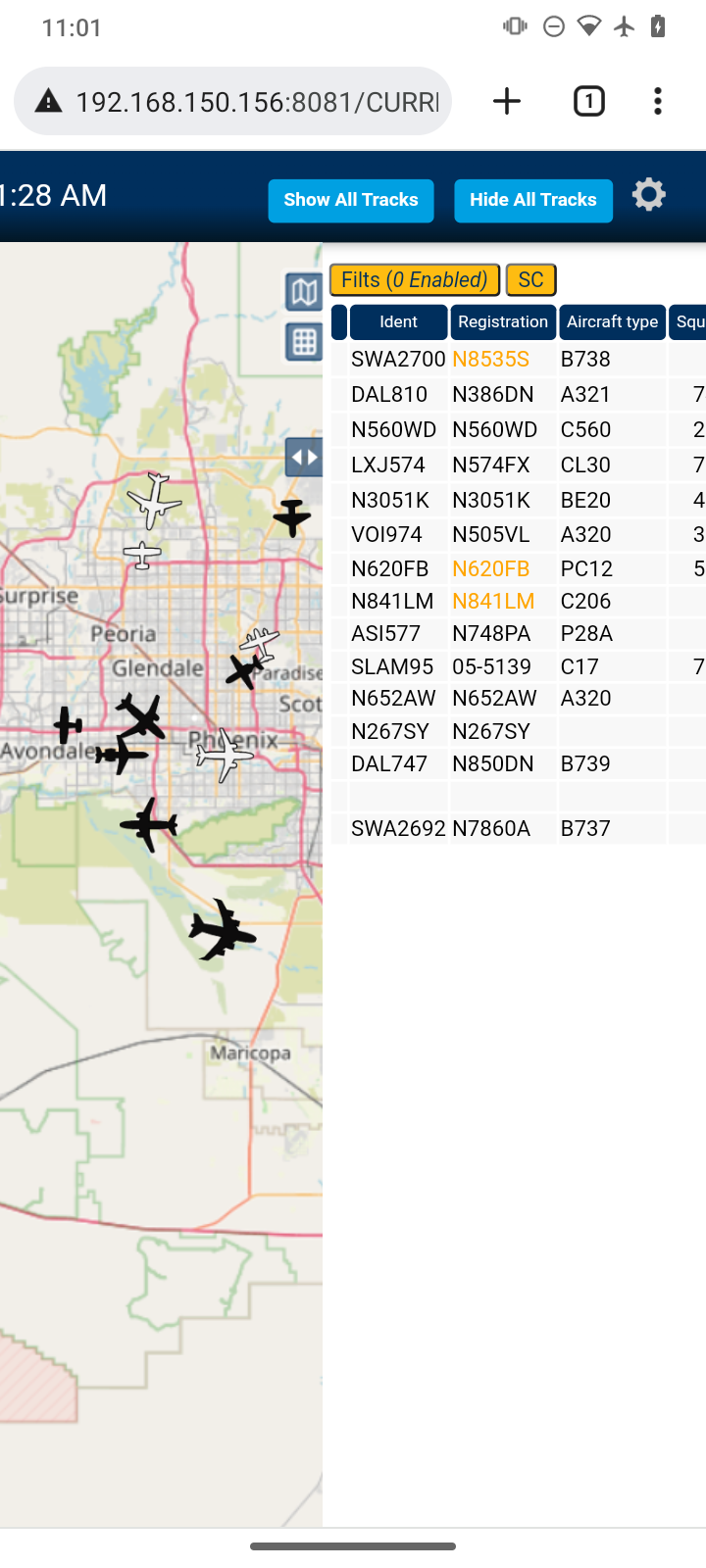
Task: Open the settings gear
Action: (x=649, y=195)
